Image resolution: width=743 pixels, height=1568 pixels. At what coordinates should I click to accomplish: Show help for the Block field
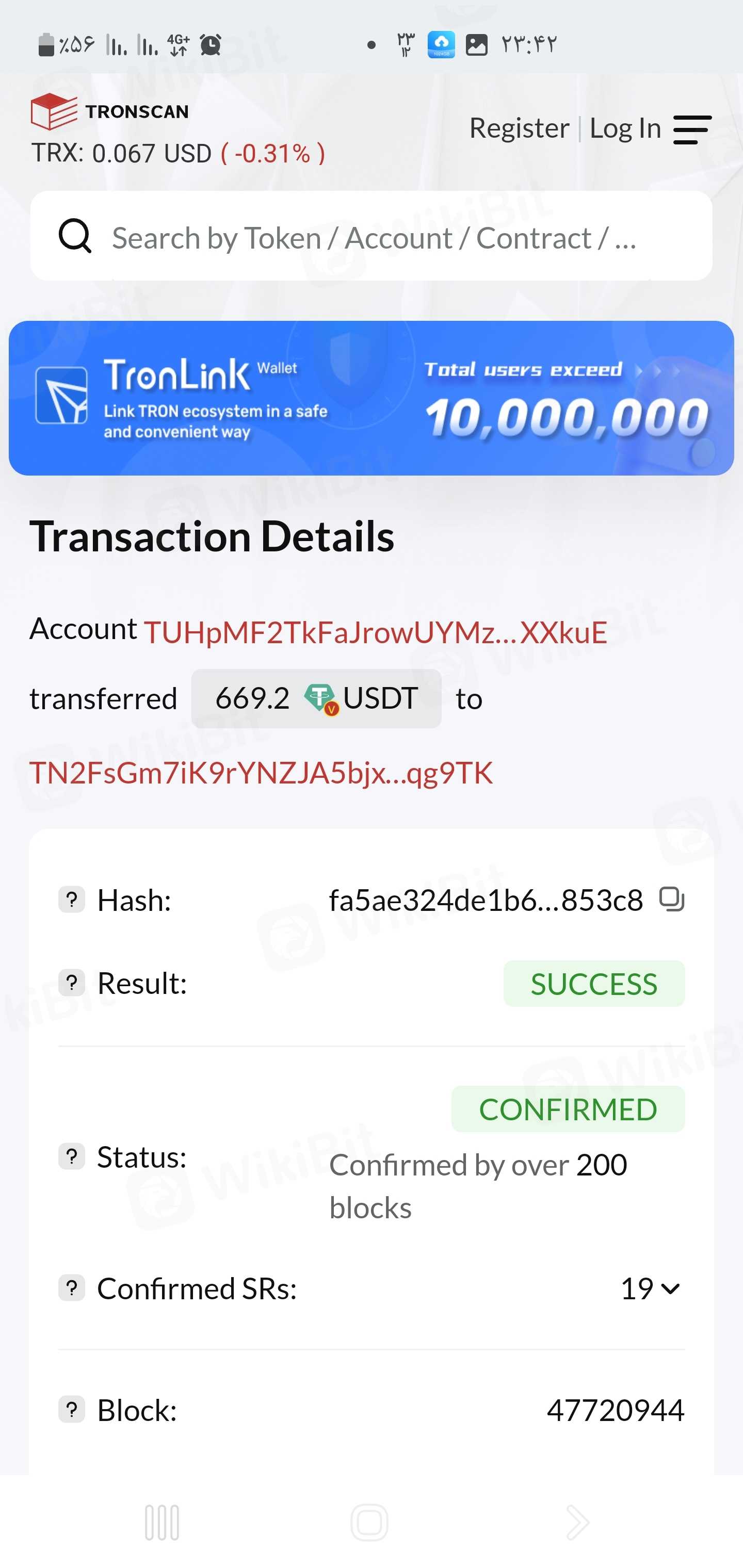coord(72,1410)
